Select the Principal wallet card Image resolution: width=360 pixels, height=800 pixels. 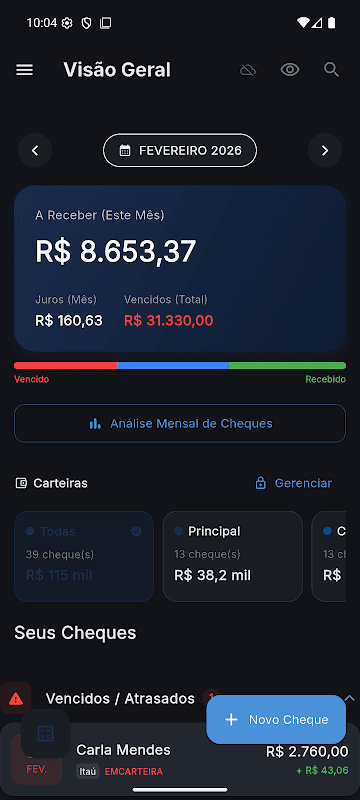[233, 557]
